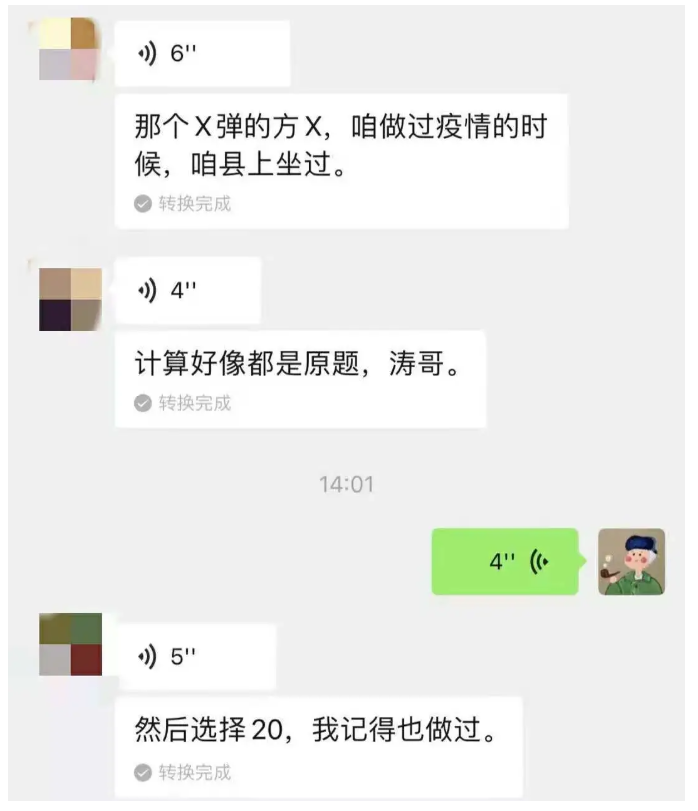Play the sent green 4-second voice message
This screenshot has height=811, width=698.
pyautogui.click(x=505, y=562)
